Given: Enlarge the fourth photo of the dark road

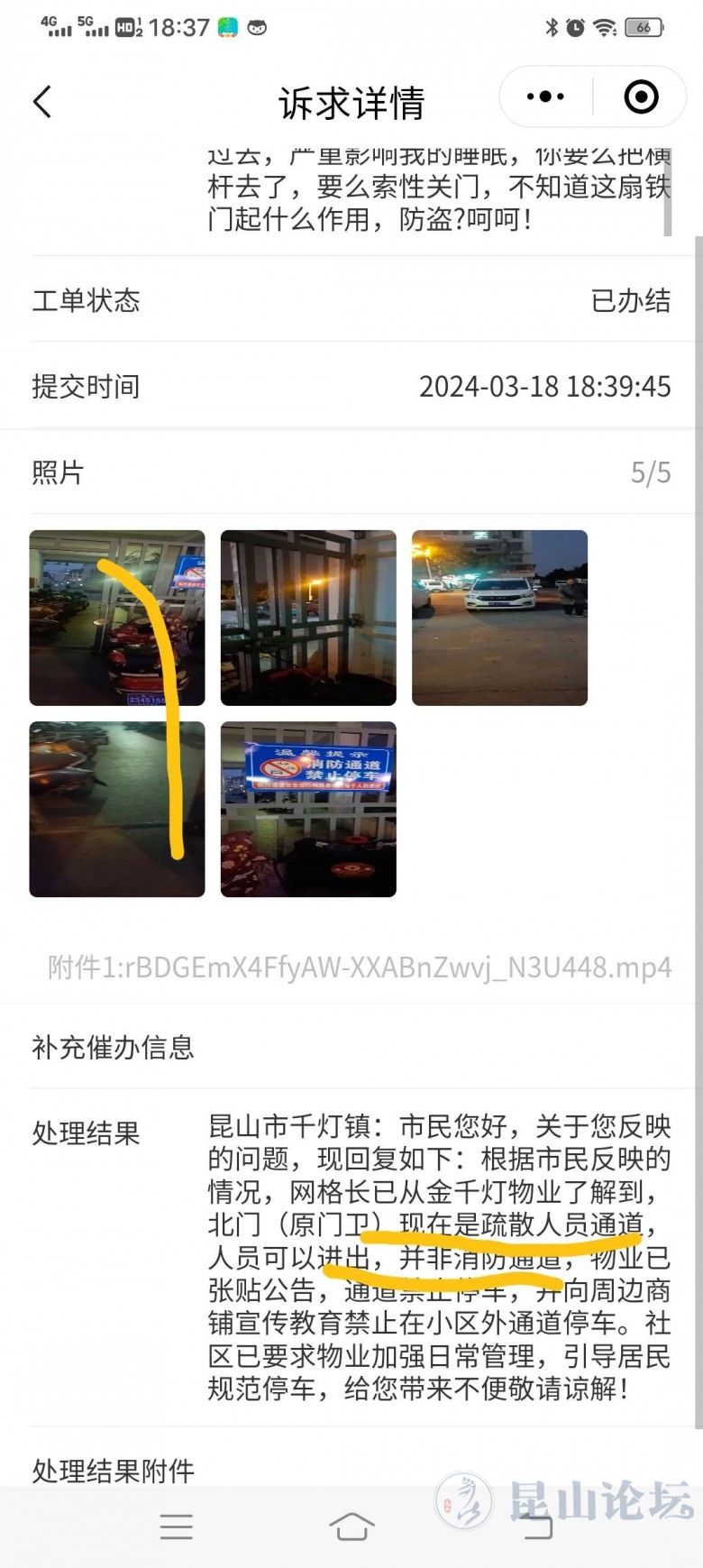Looking at the screenshot, I should pos(117,809).
